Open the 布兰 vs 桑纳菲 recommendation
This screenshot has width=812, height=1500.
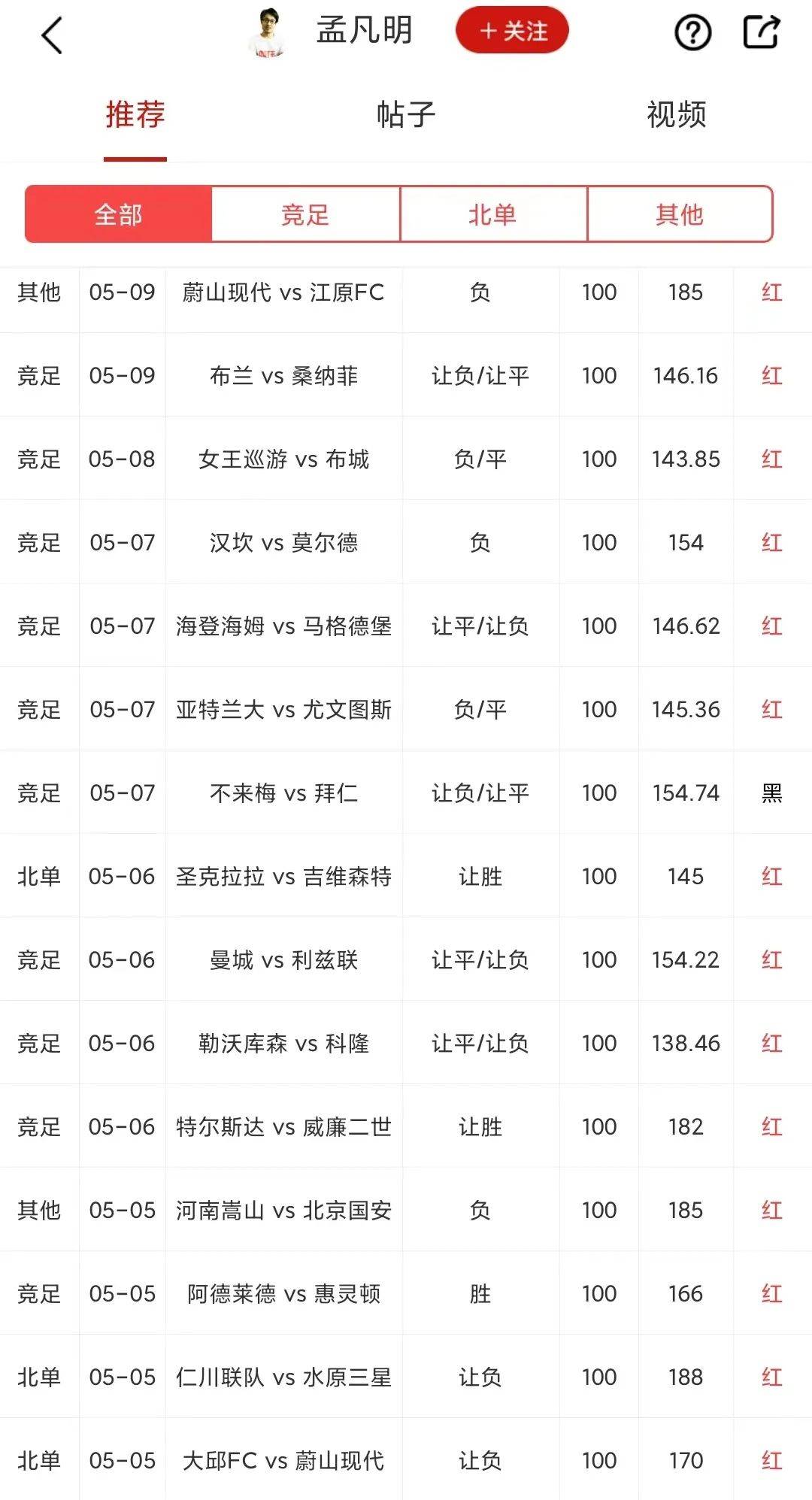click(406, 375)
